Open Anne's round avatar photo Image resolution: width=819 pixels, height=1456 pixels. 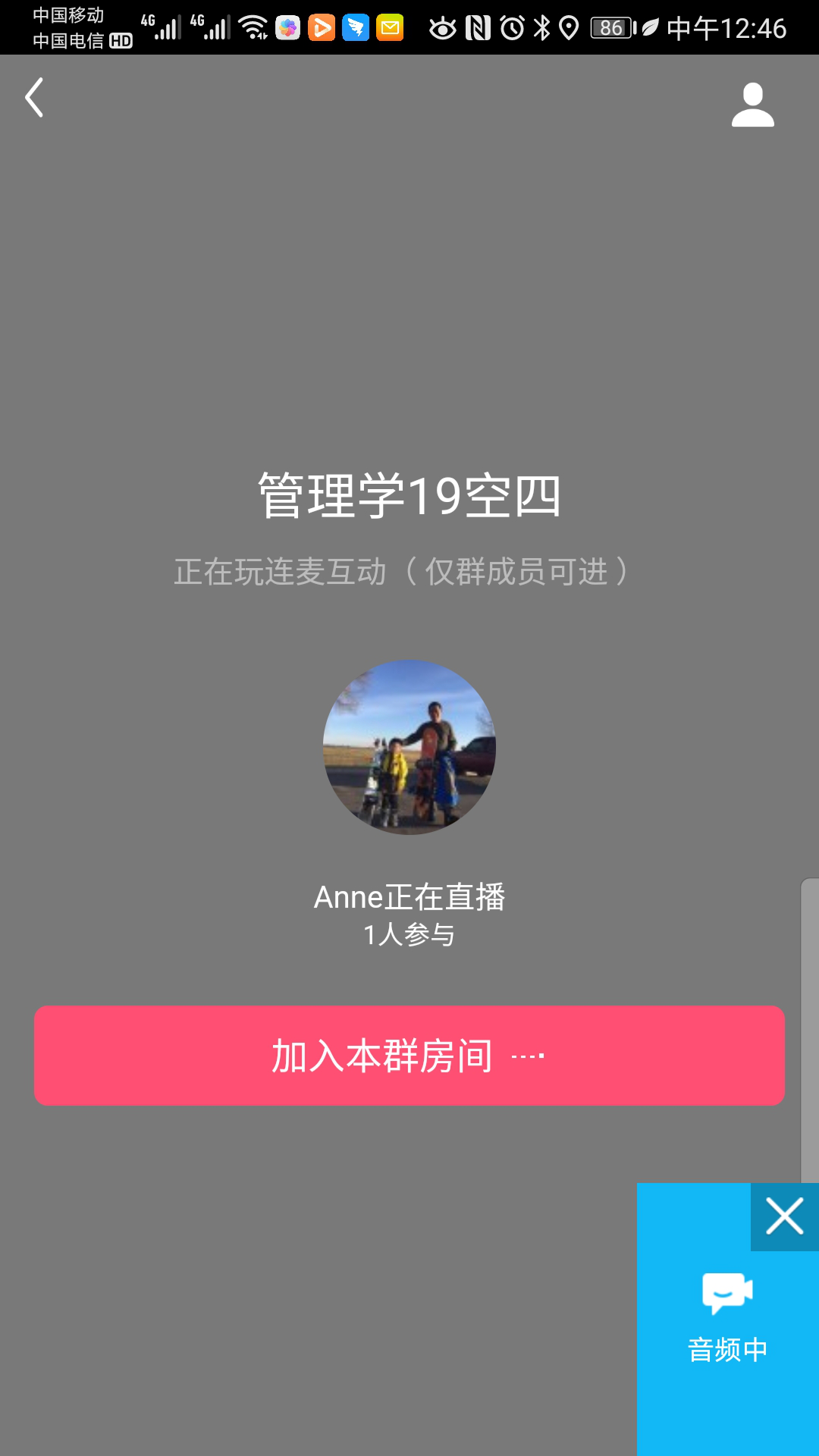[409, 747]
